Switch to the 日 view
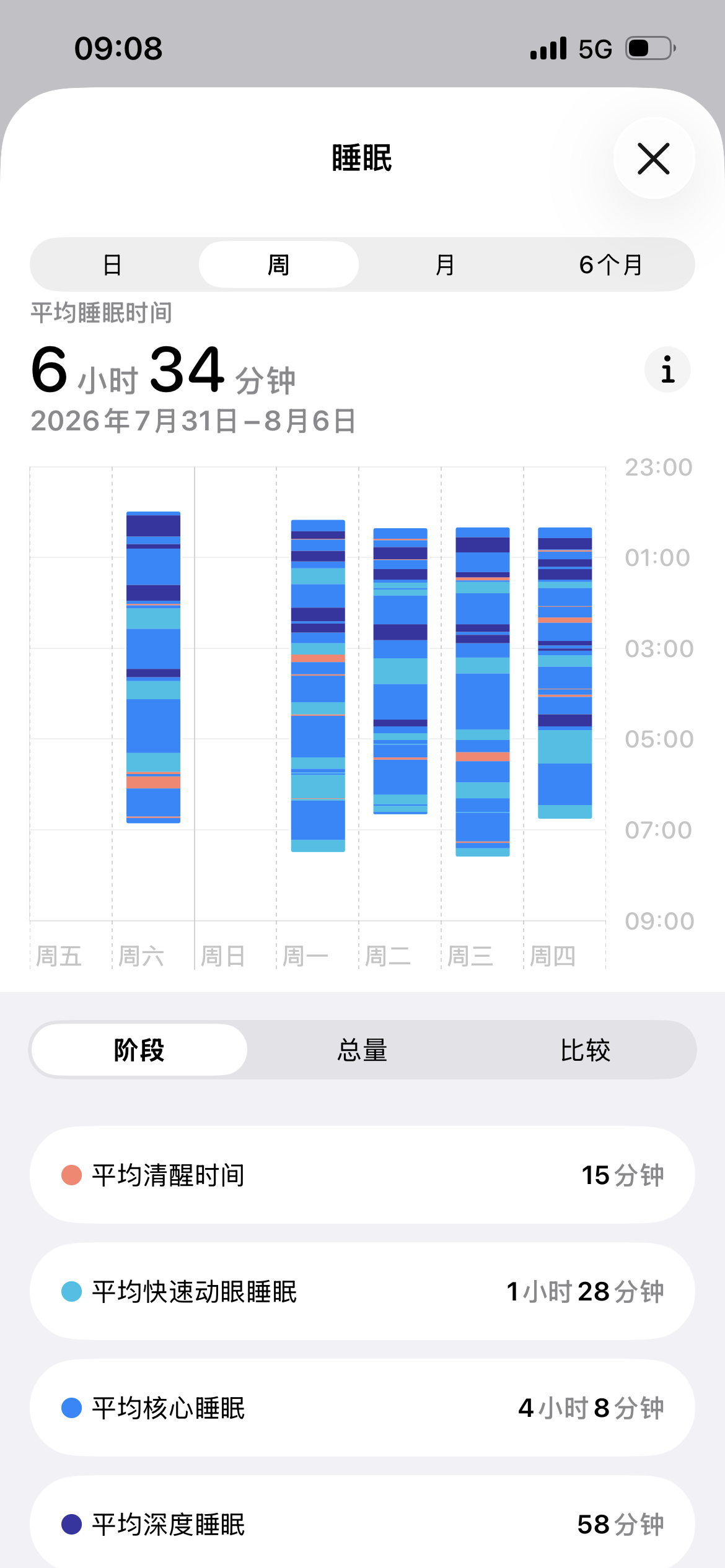Viewport: 725px width, 1568px height. tap(112, 265)
